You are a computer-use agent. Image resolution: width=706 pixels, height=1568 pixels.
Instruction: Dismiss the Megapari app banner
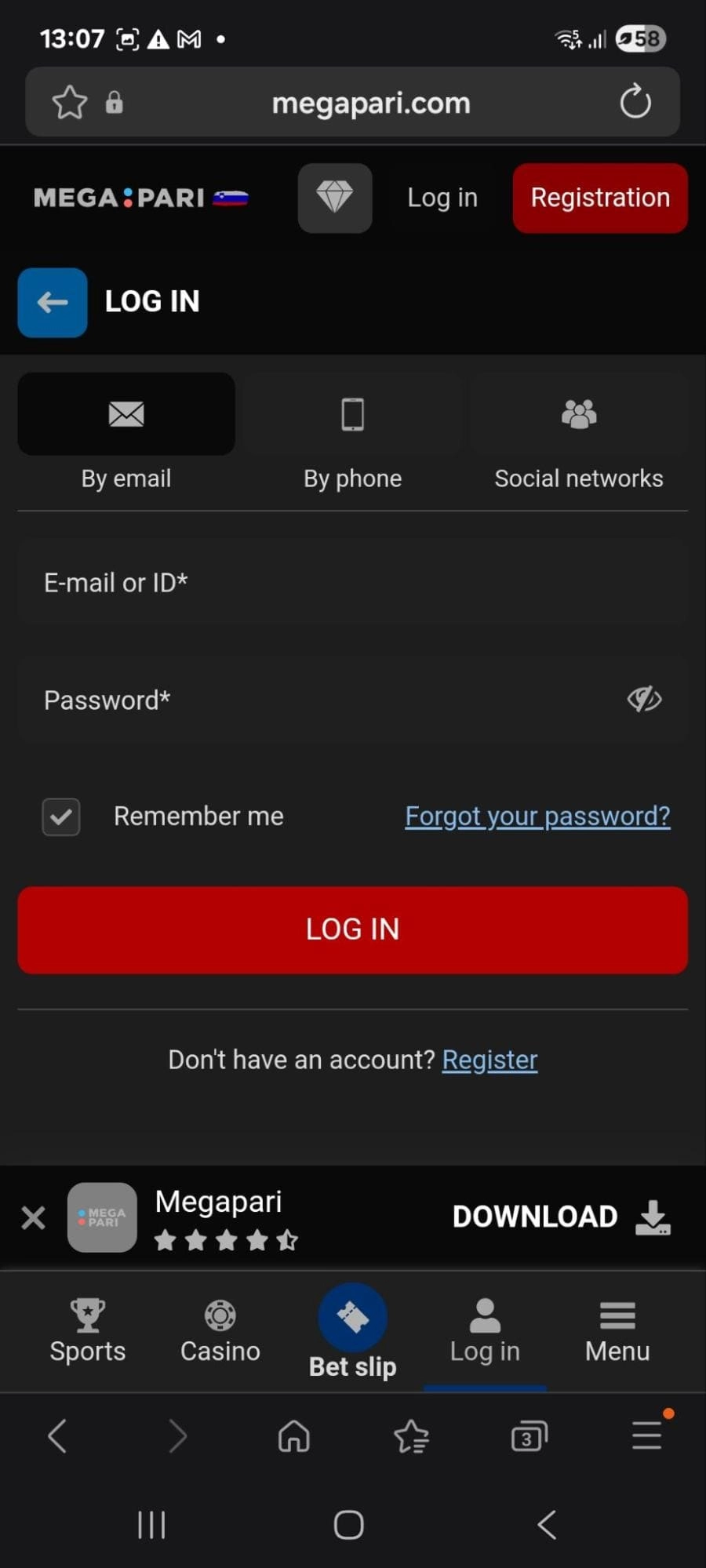[x=33, y=1217]
